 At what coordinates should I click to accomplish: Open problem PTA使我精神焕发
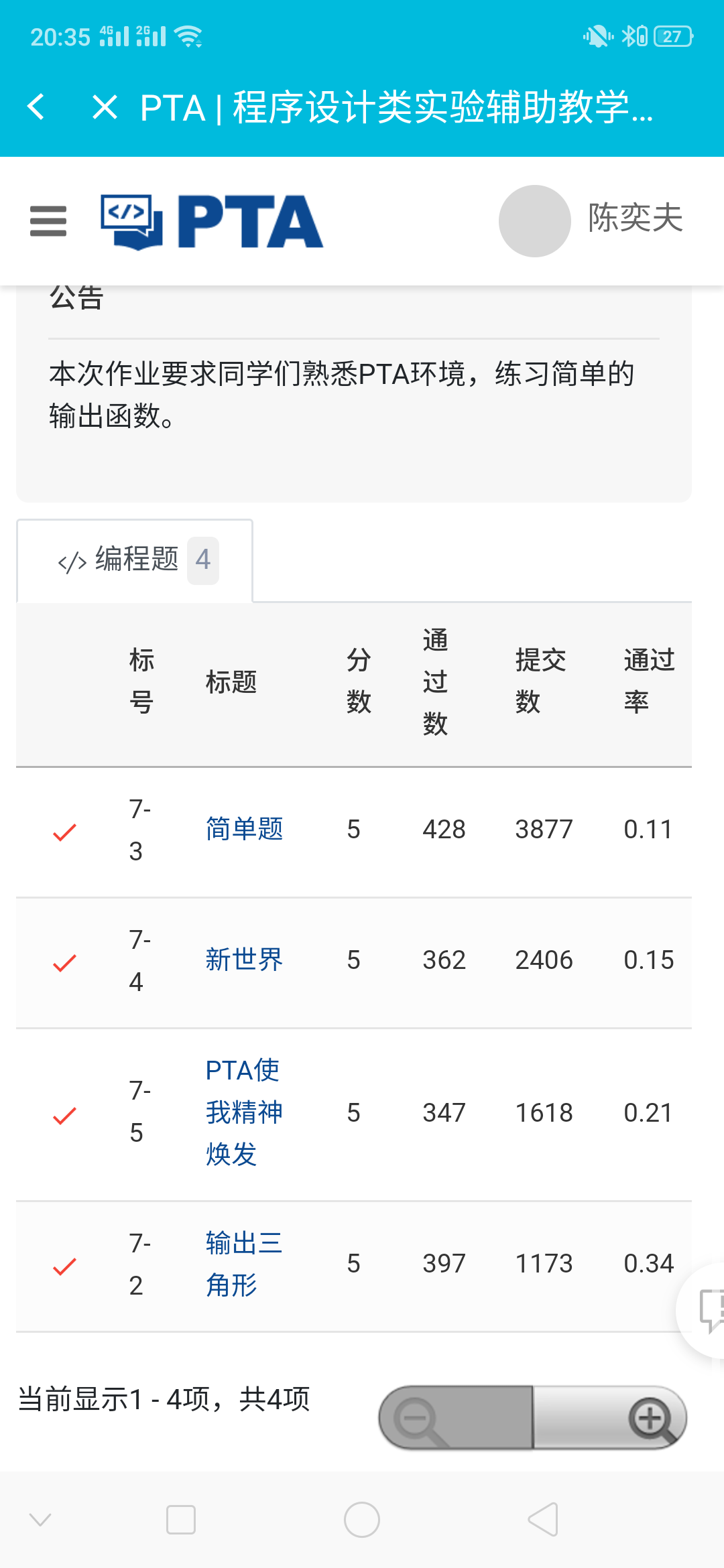click(243, 1112)
